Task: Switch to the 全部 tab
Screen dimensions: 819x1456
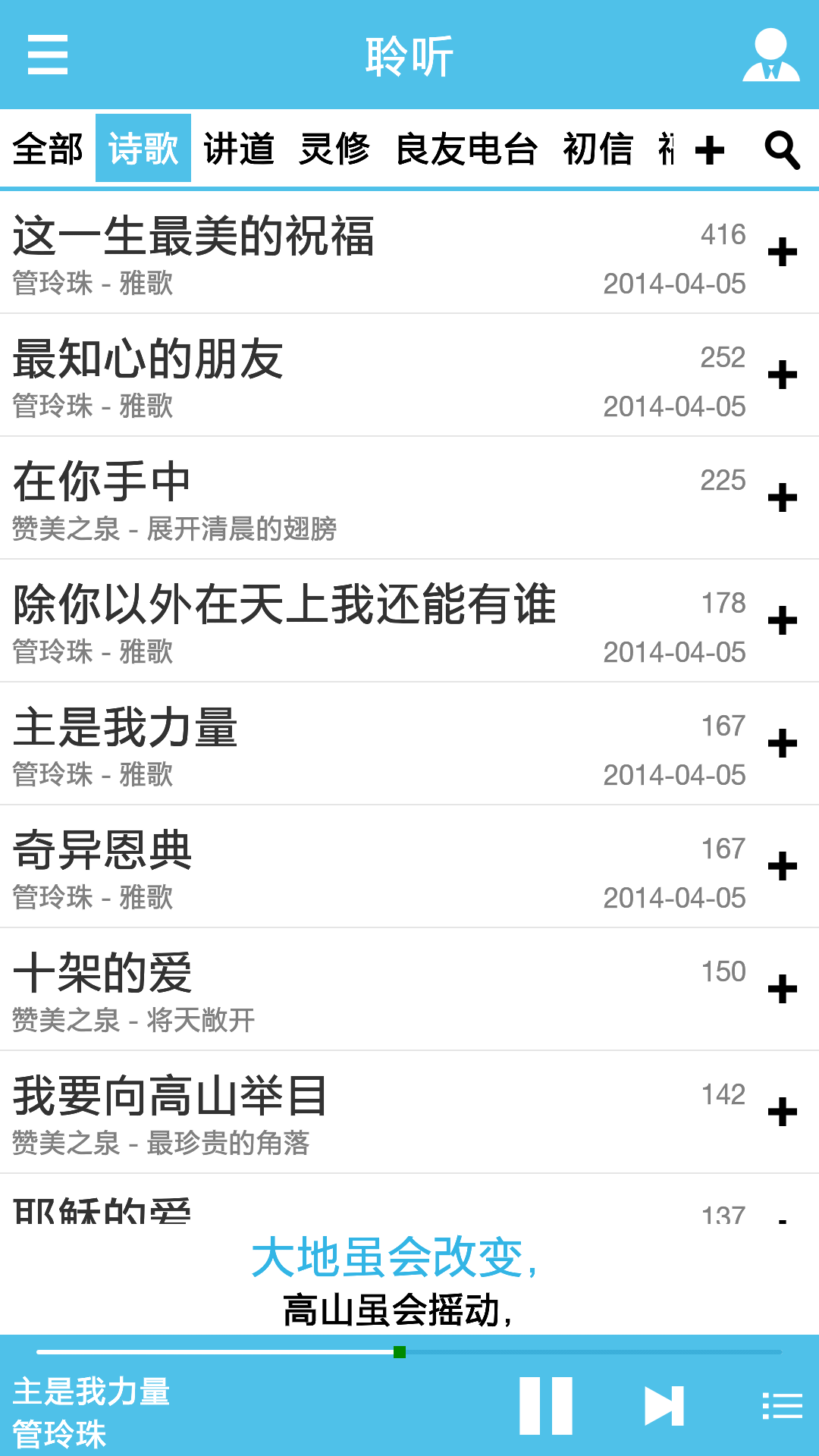Action: tap(47, 150)
